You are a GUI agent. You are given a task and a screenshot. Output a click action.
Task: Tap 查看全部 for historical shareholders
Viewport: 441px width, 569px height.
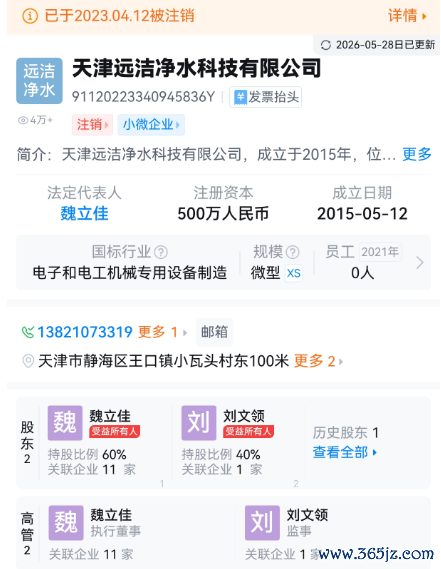[x=345, y=452]
